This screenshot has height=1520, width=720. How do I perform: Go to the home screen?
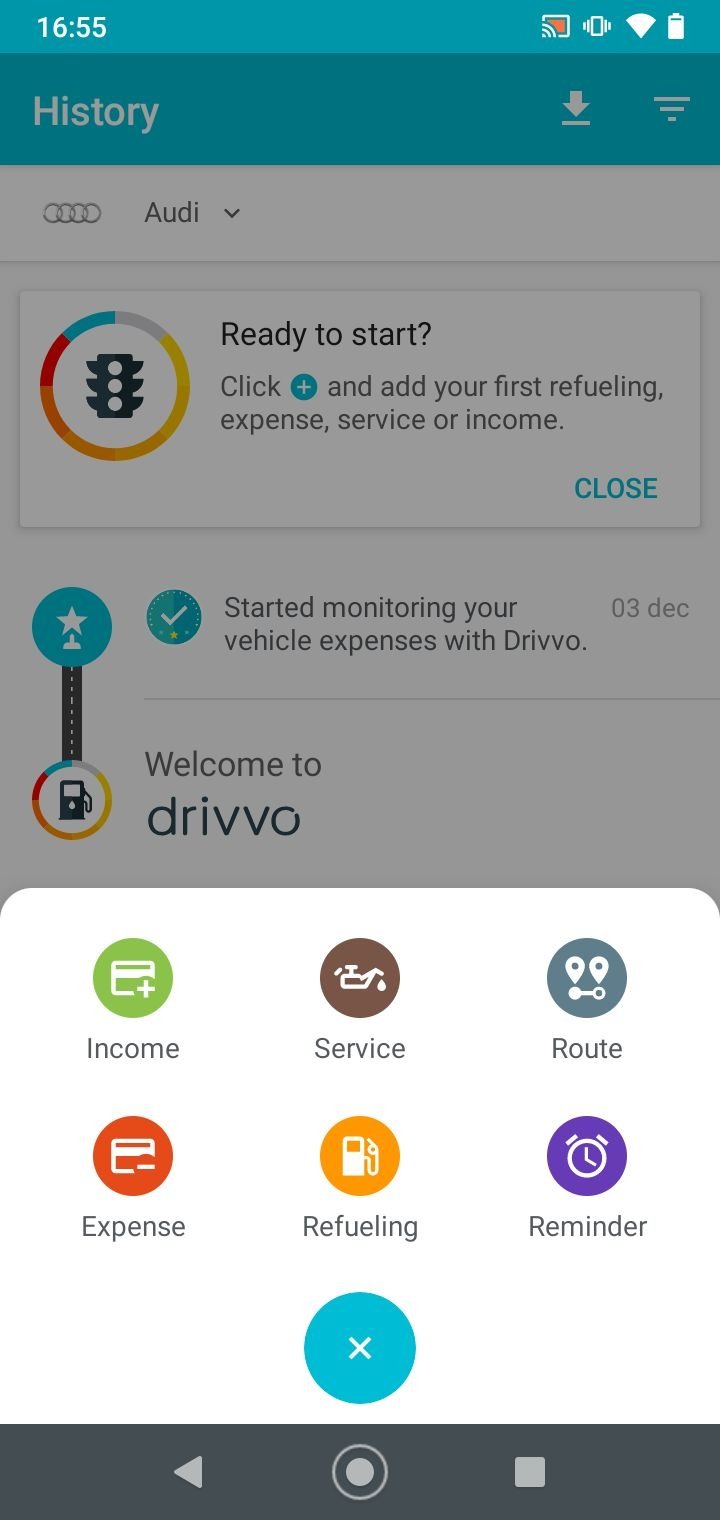click(x=360, y=1472)
